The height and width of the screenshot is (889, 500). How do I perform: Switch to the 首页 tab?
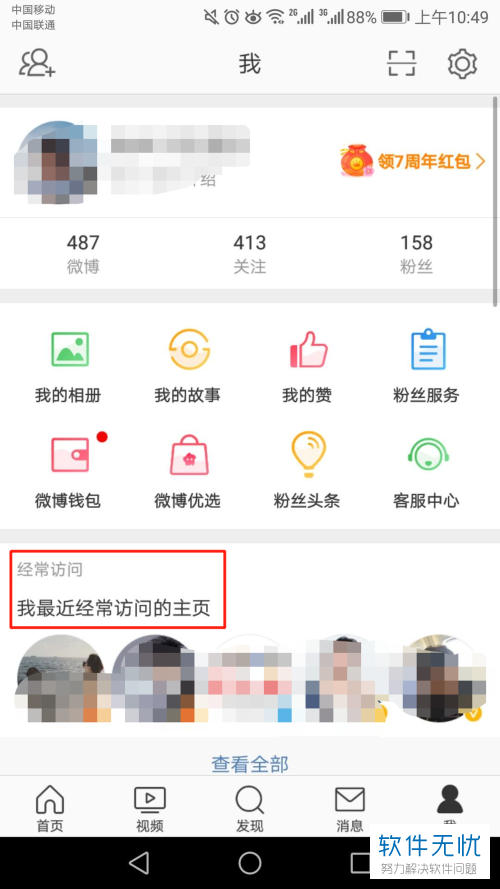(x=50, y=808)
